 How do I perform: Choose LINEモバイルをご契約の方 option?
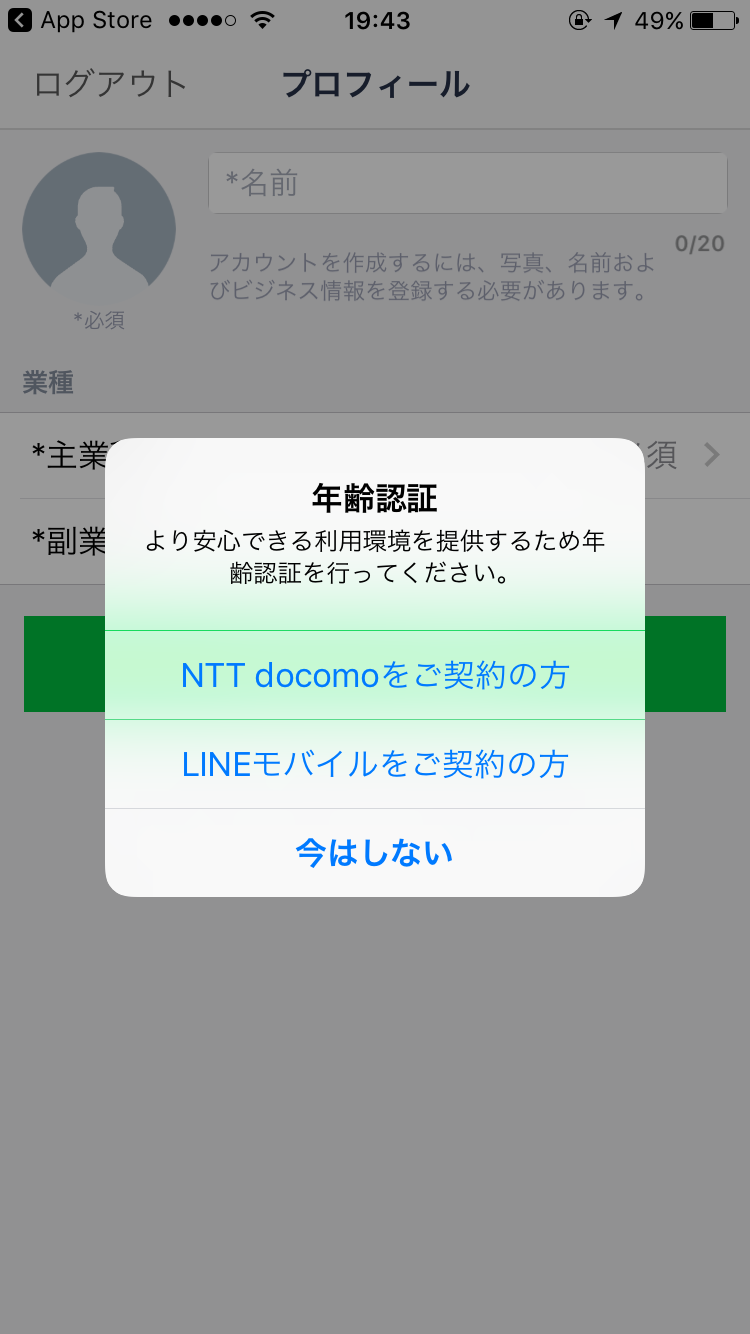click(374, 764)
